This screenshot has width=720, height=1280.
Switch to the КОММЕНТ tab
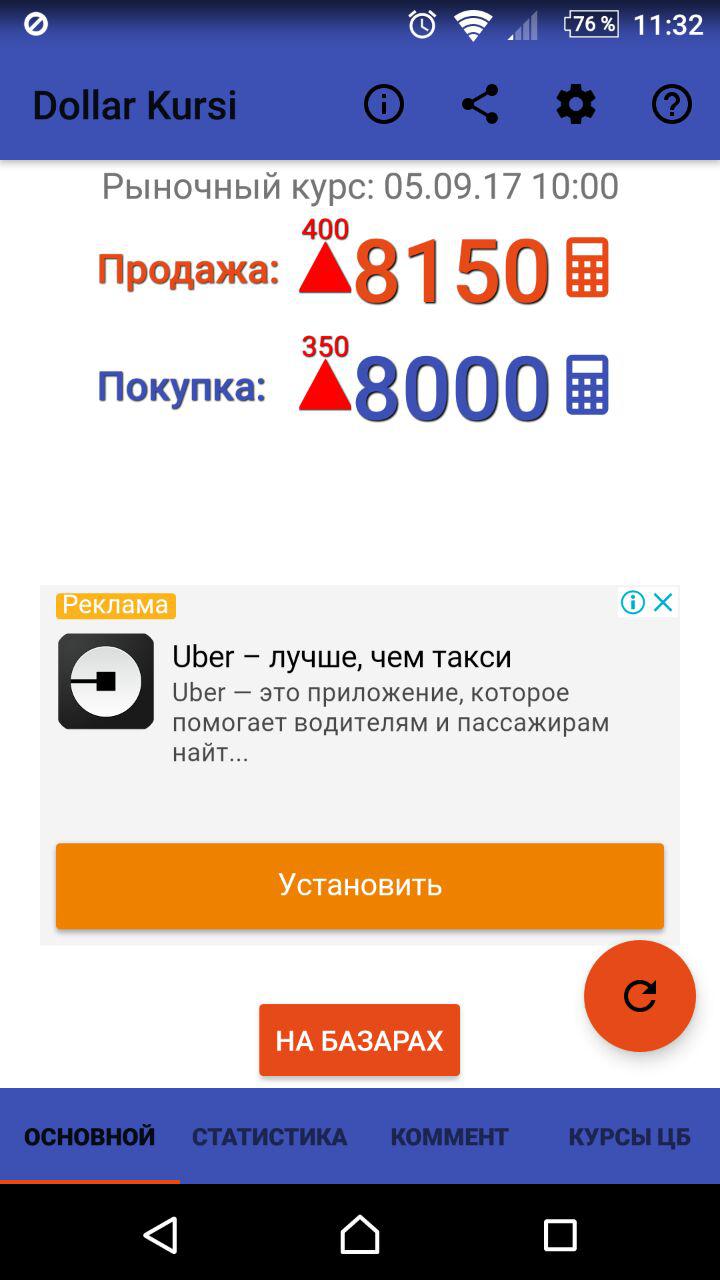[450, 1137]
